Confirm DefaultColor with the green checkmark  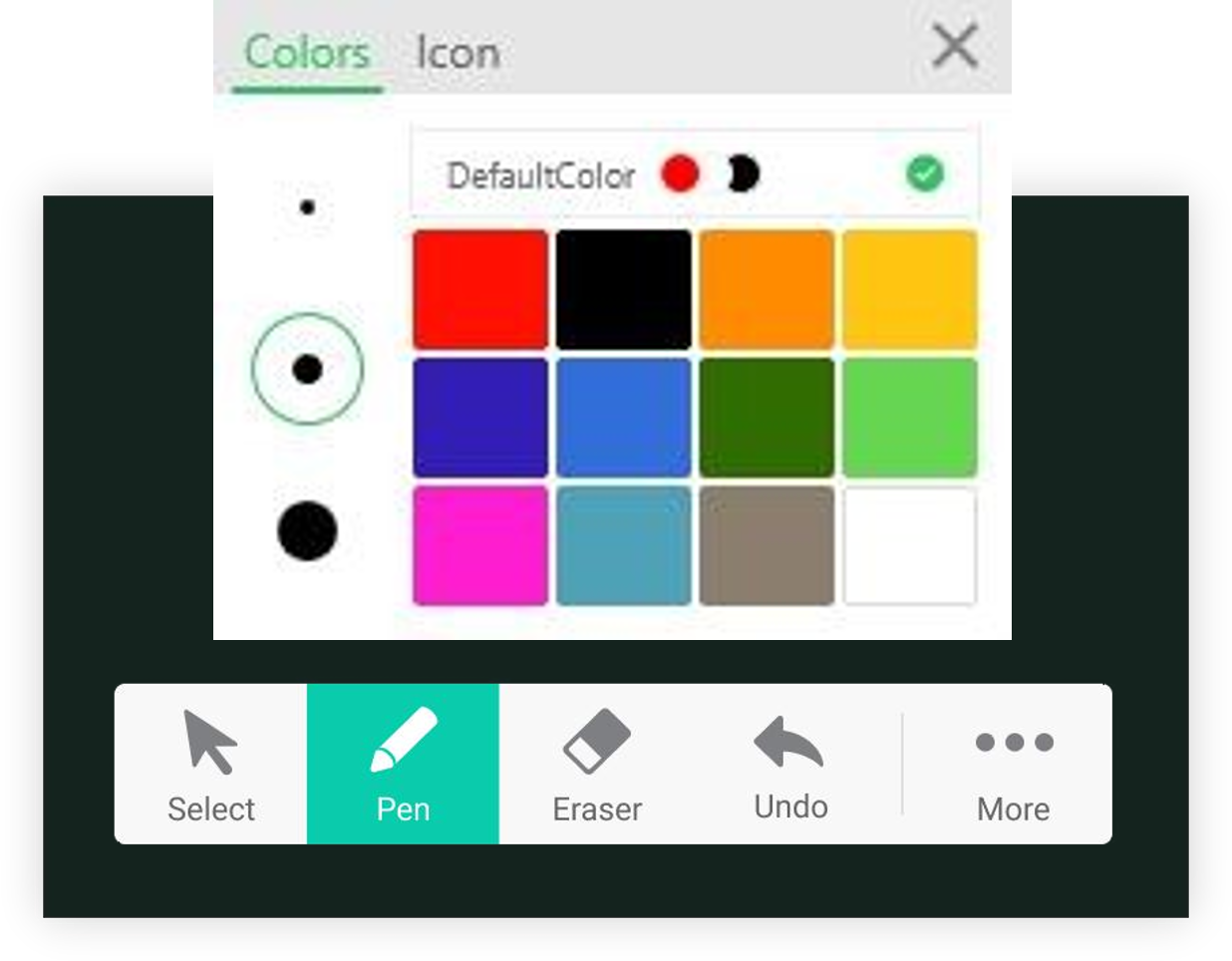tap(925, 174)
